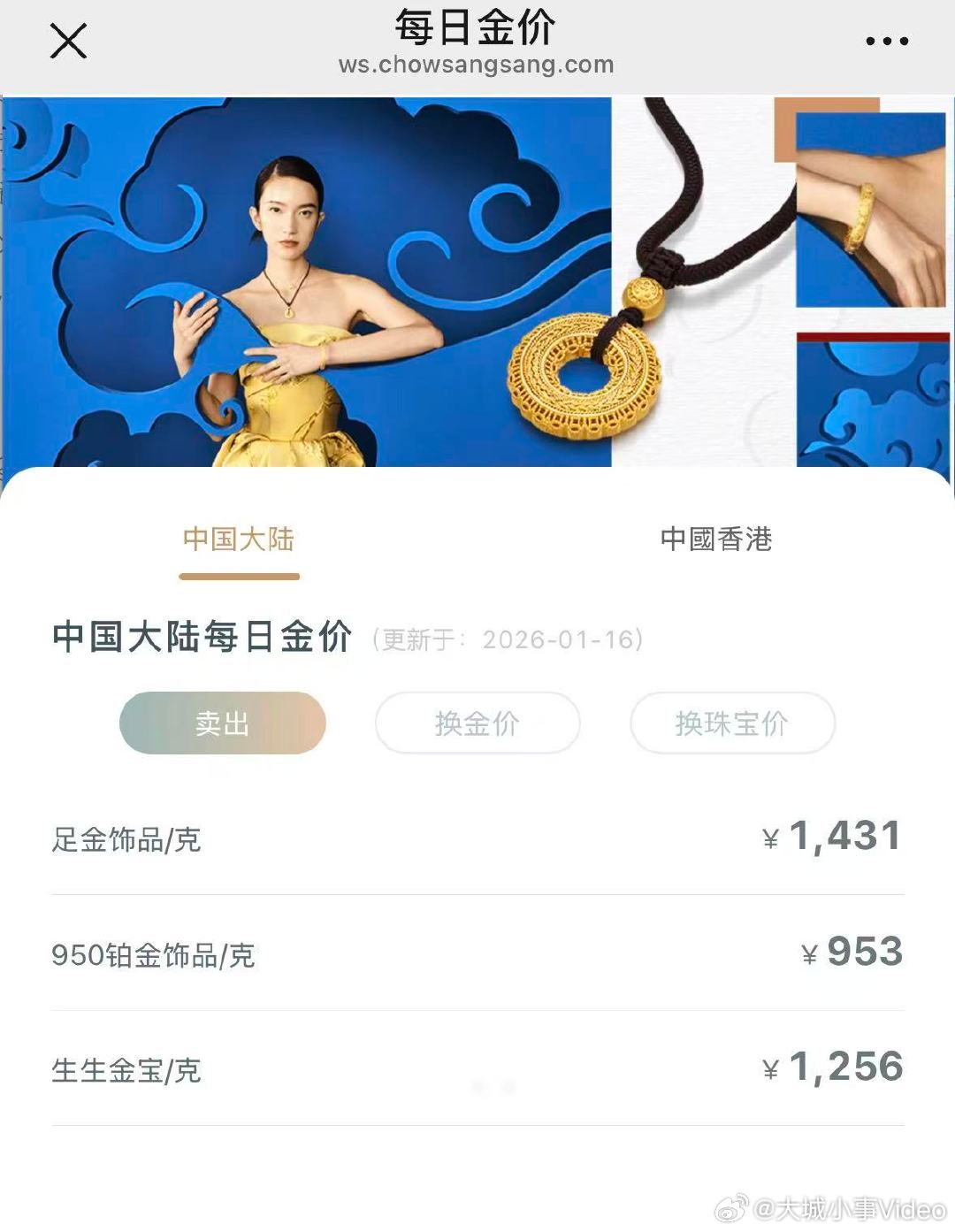Expand details for 生生金宝/克 row
This screenshot has width=955, height=1232.
[477, 1070]
